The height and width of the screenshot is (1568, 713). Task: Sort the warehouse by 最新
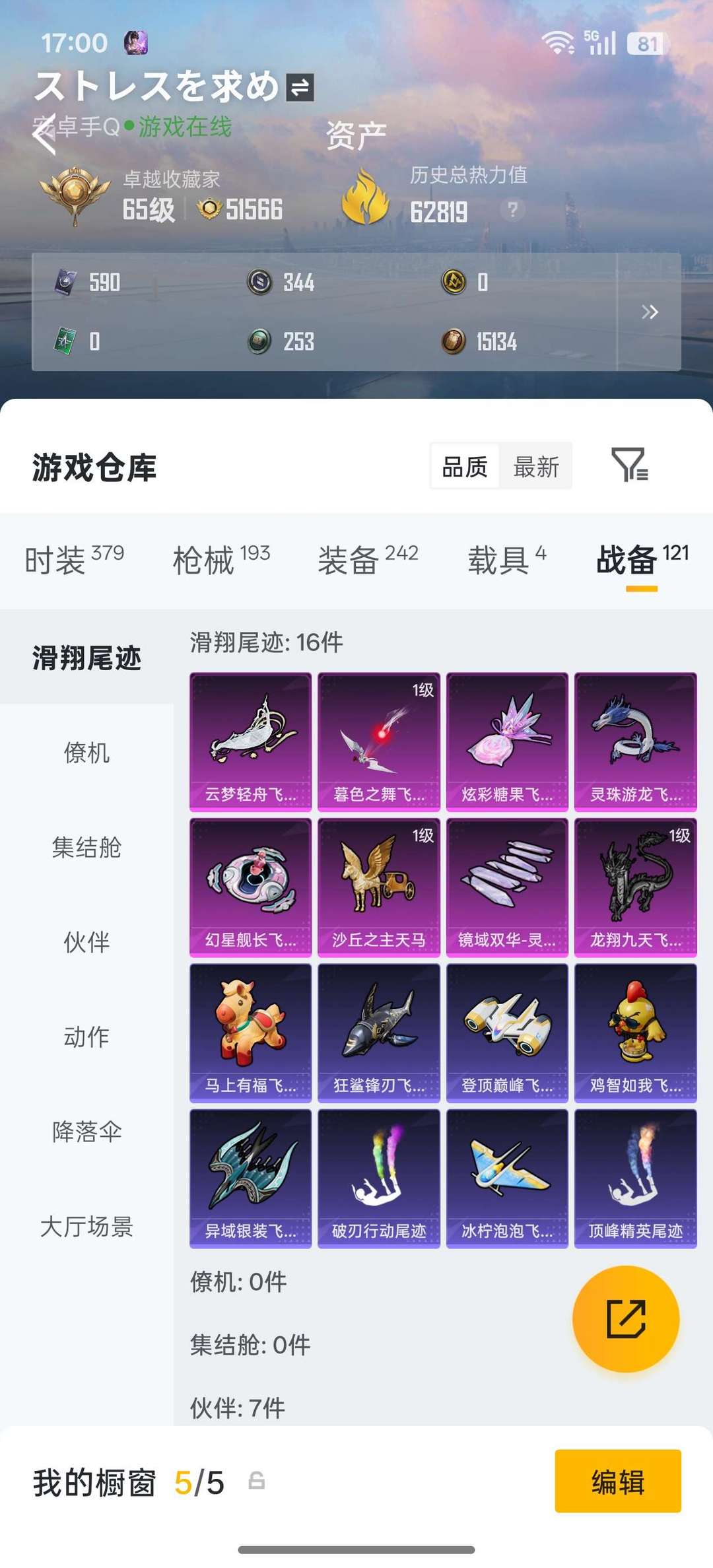[x=536, y=467]
